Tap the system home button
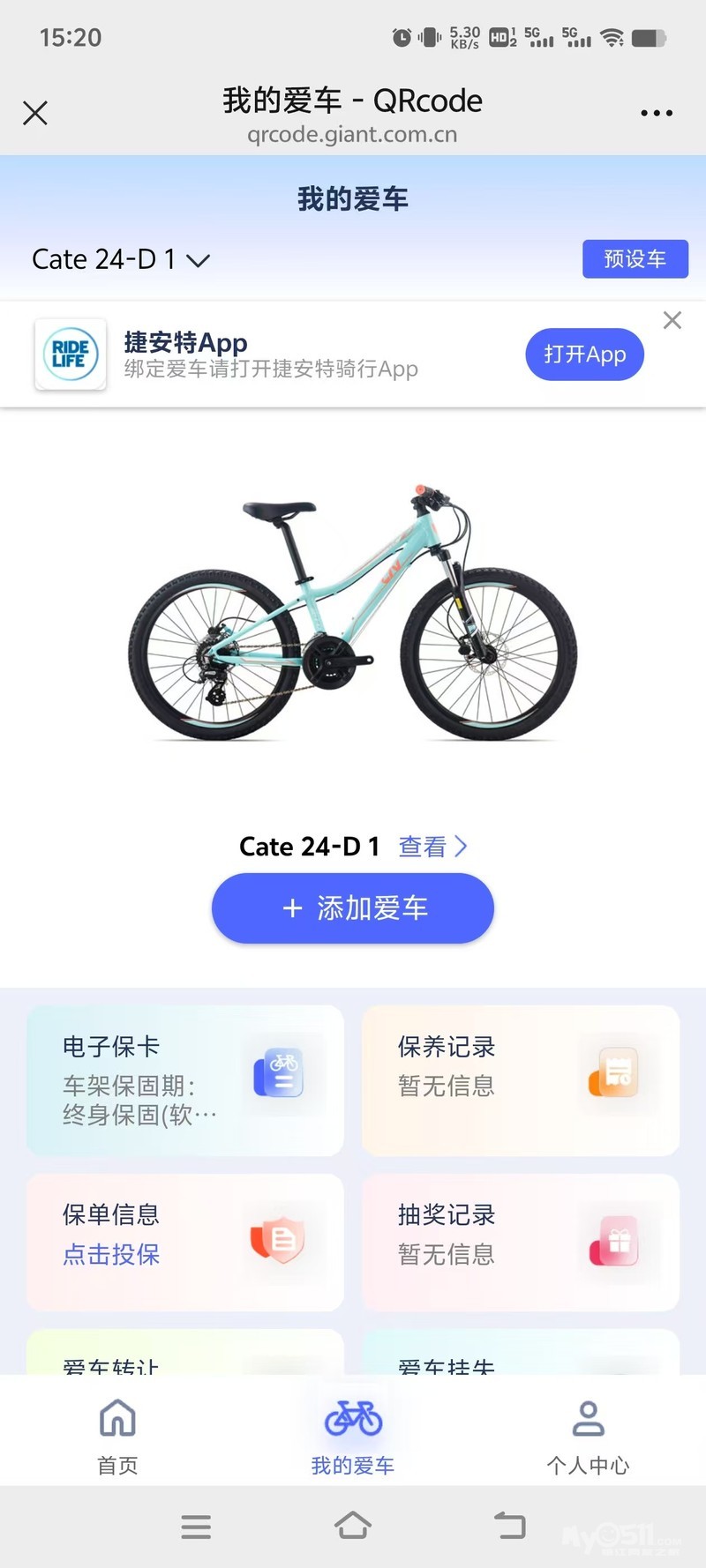The image size is (706, 1568). pyautogui.click(x=353, y=1526)
